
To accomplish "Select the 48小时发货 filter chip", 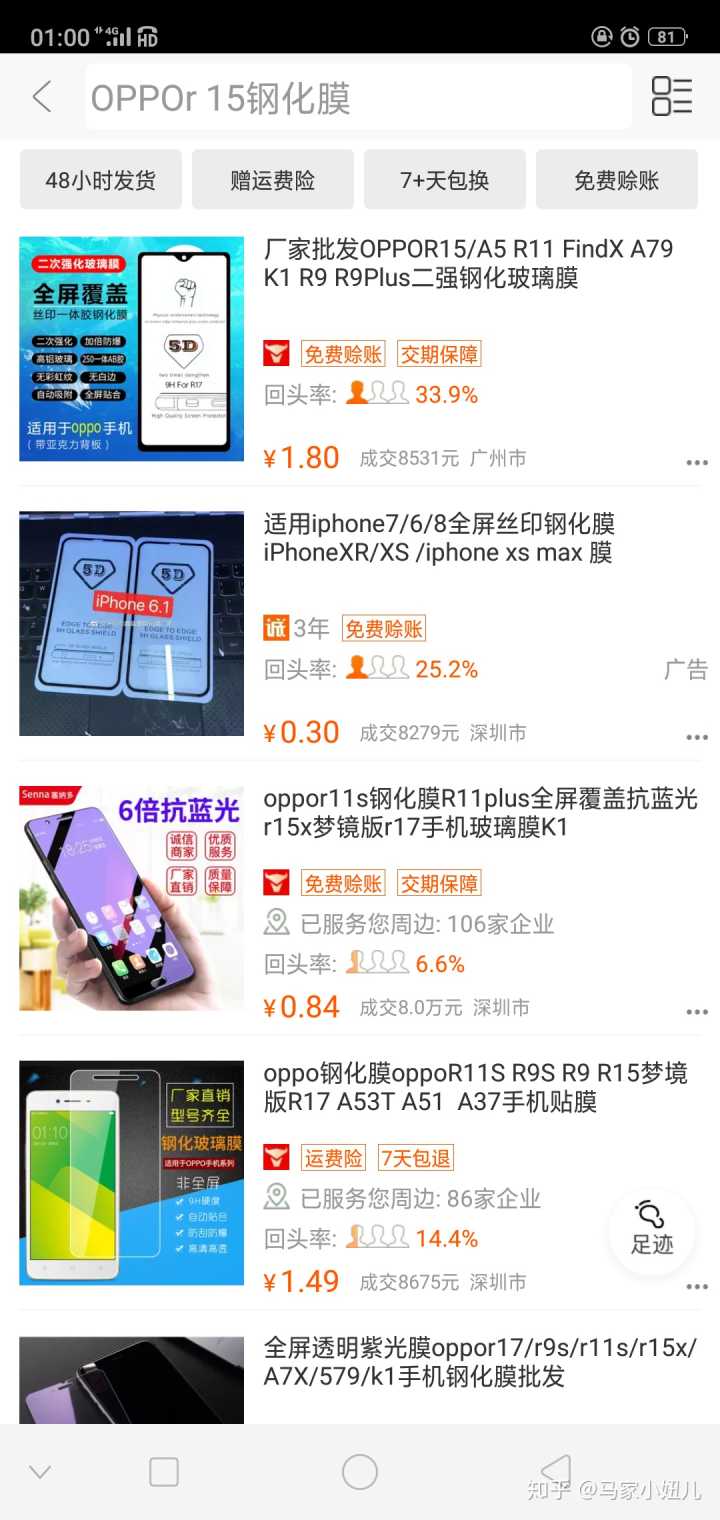I will 100,180.
